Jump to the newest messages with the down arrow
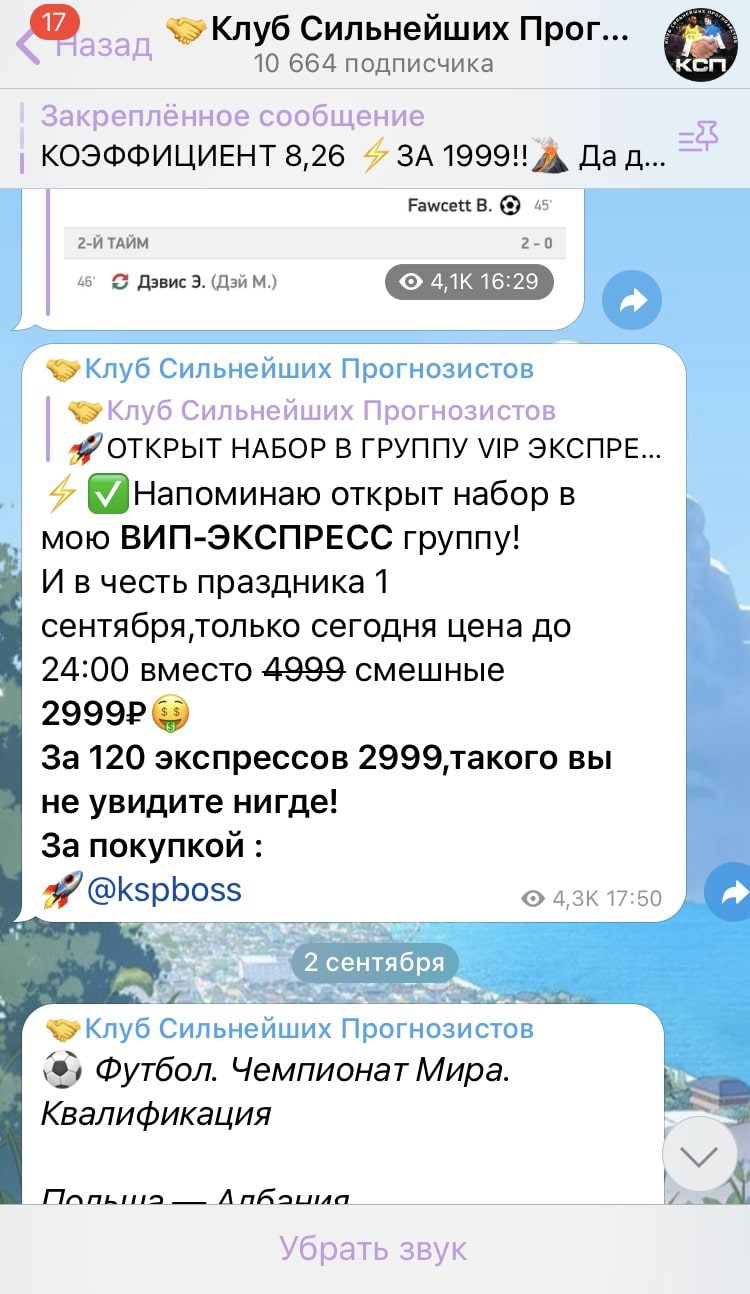Image resolution: width=750 pixels, height=1294 pixels. [700, 1157]
